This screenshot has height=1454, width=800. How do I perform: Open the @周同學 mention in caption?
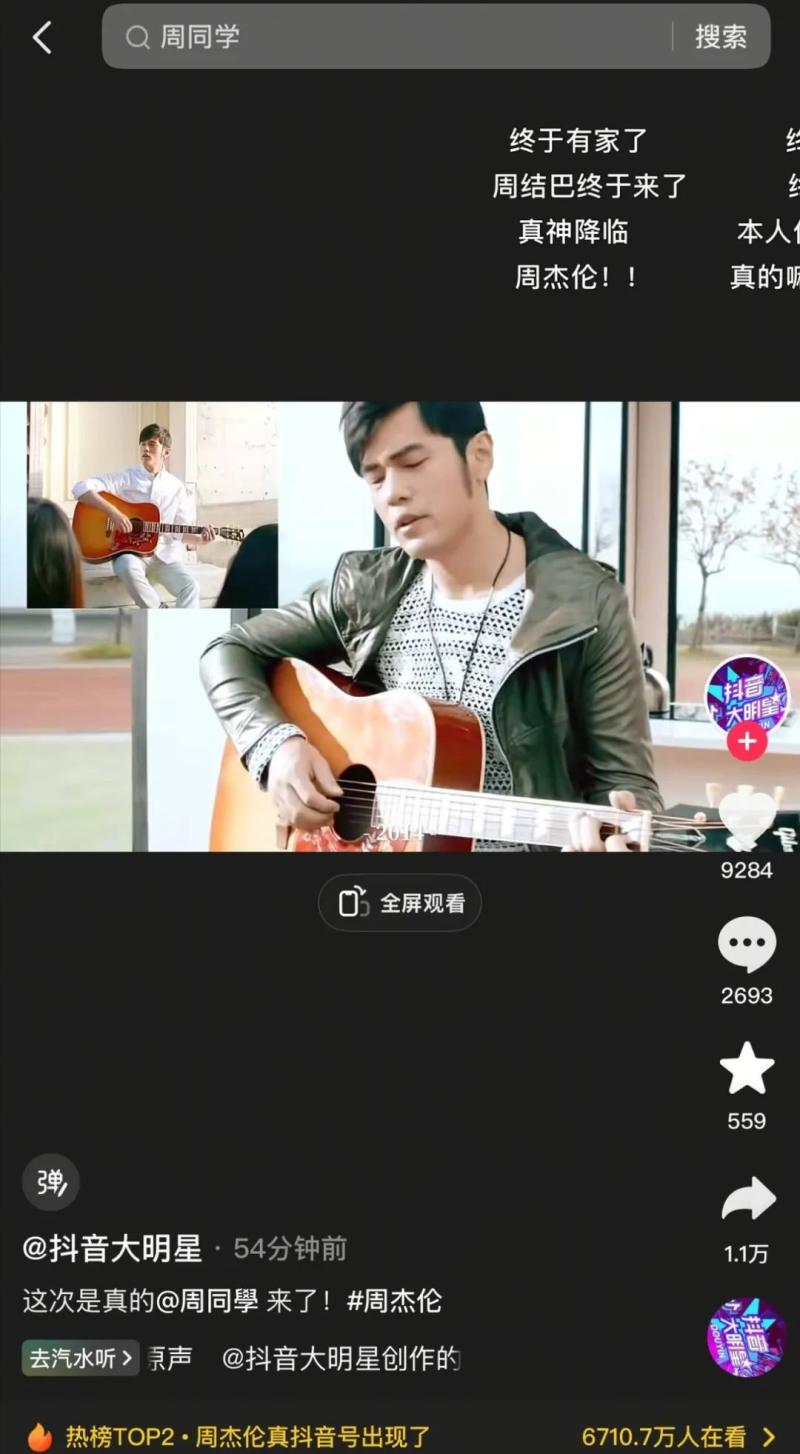[207, 1301]
